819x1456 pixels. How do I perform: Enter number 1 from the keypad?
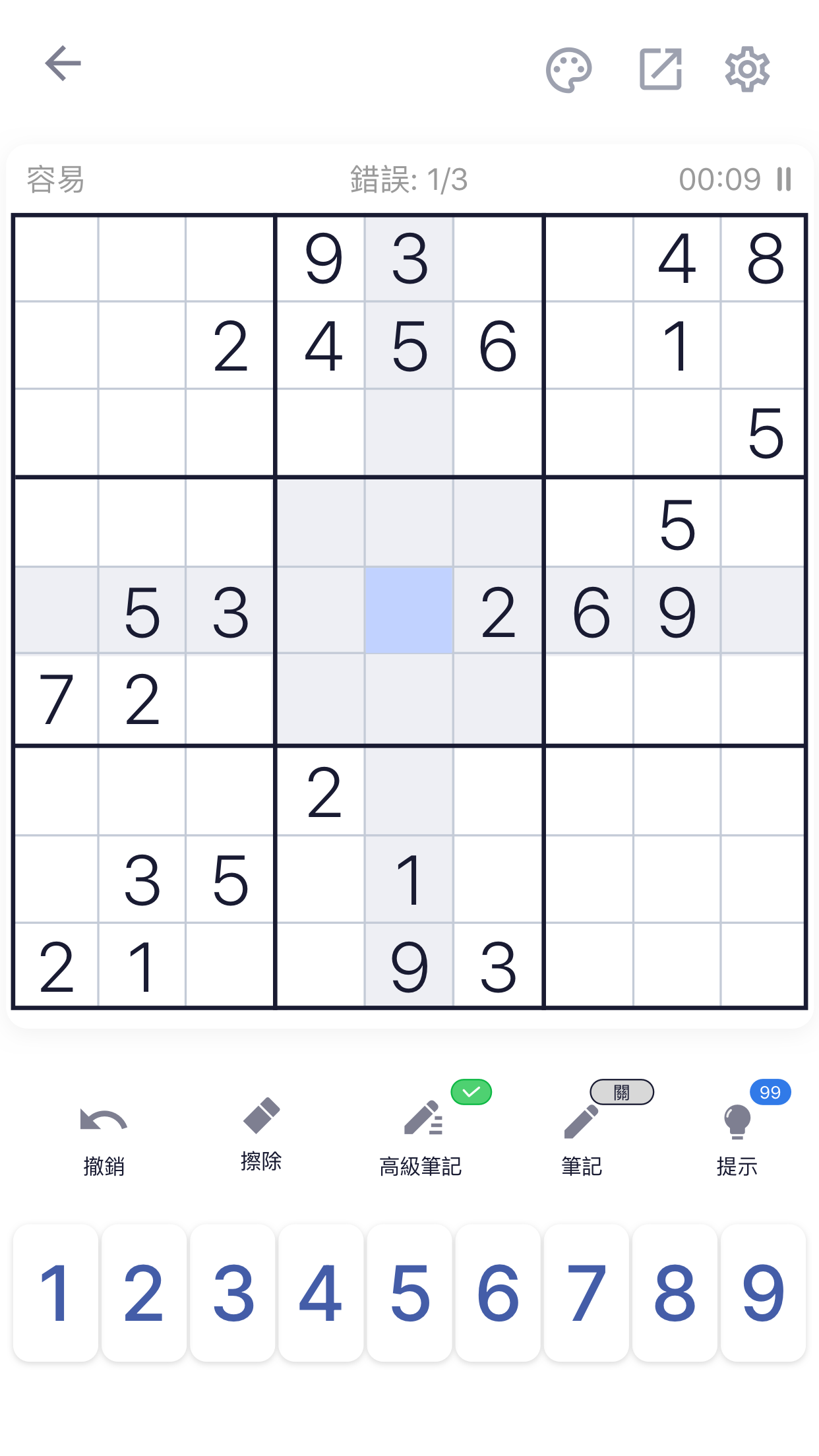pyautogui.click(x=55, y=1294)
